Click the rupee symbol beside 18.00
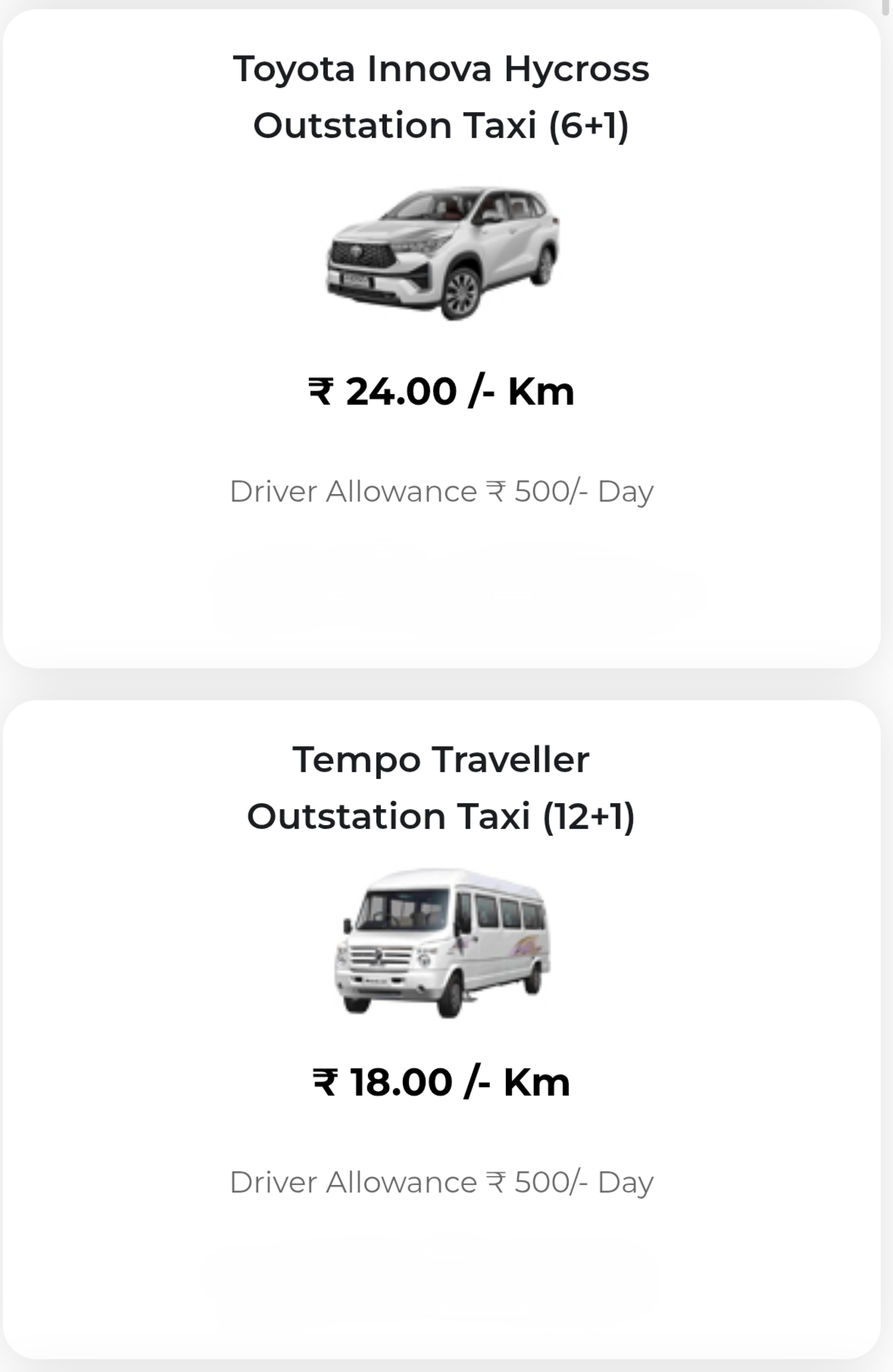Image resolution: width=893 pixels, height=1372 pixels. coord(324,1081)
